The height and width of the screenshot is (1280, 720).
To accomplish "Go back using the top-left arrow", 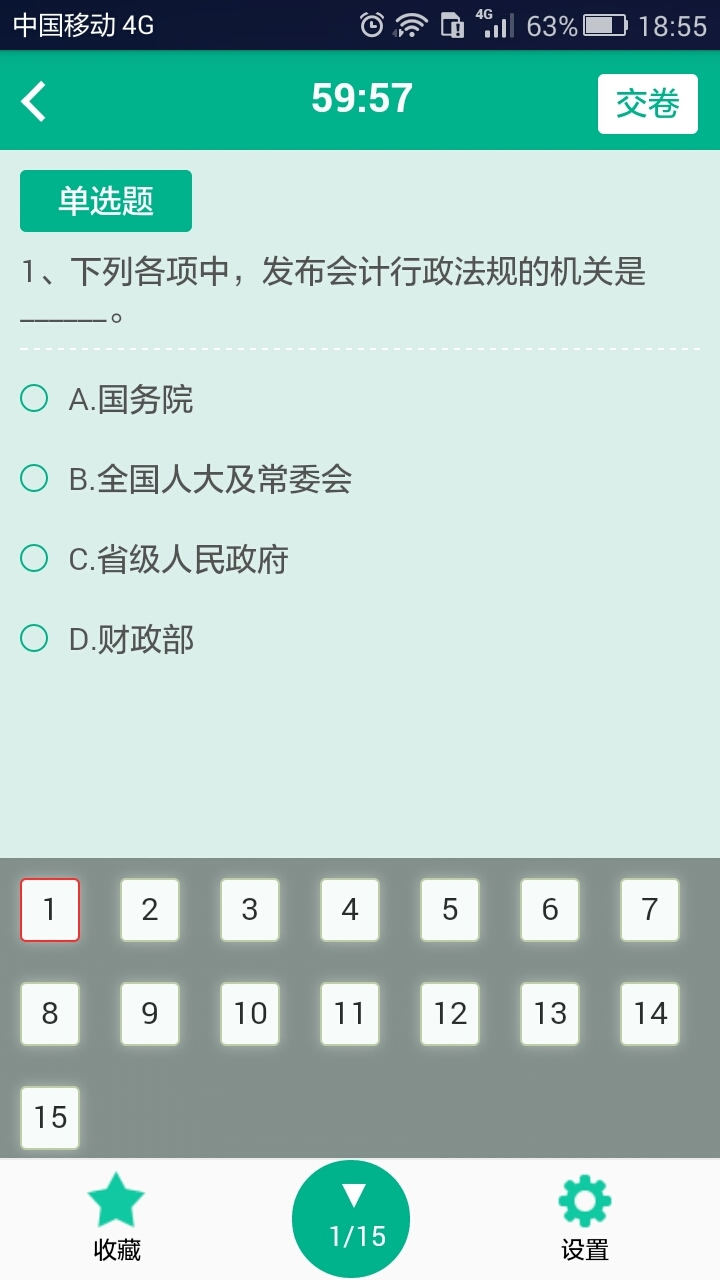I will [34, 101].
